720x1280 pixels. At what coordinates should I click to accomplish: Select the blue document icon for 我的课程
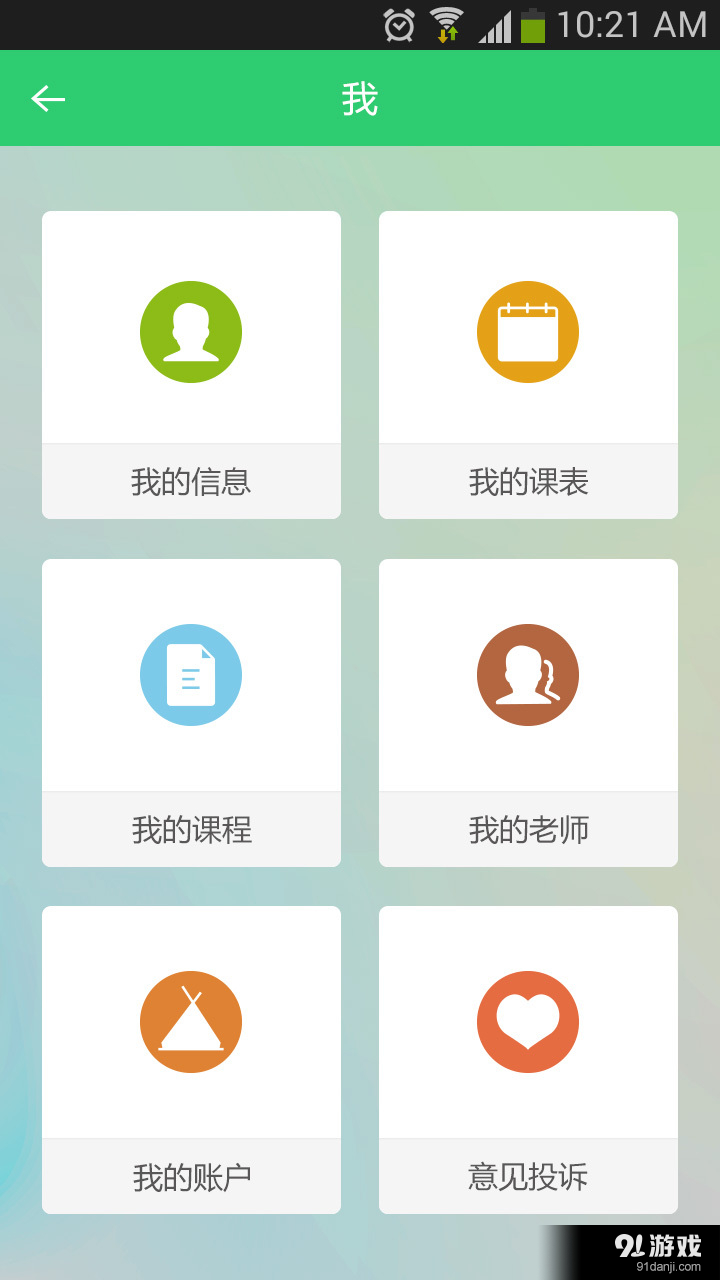(x=191, y=675)
